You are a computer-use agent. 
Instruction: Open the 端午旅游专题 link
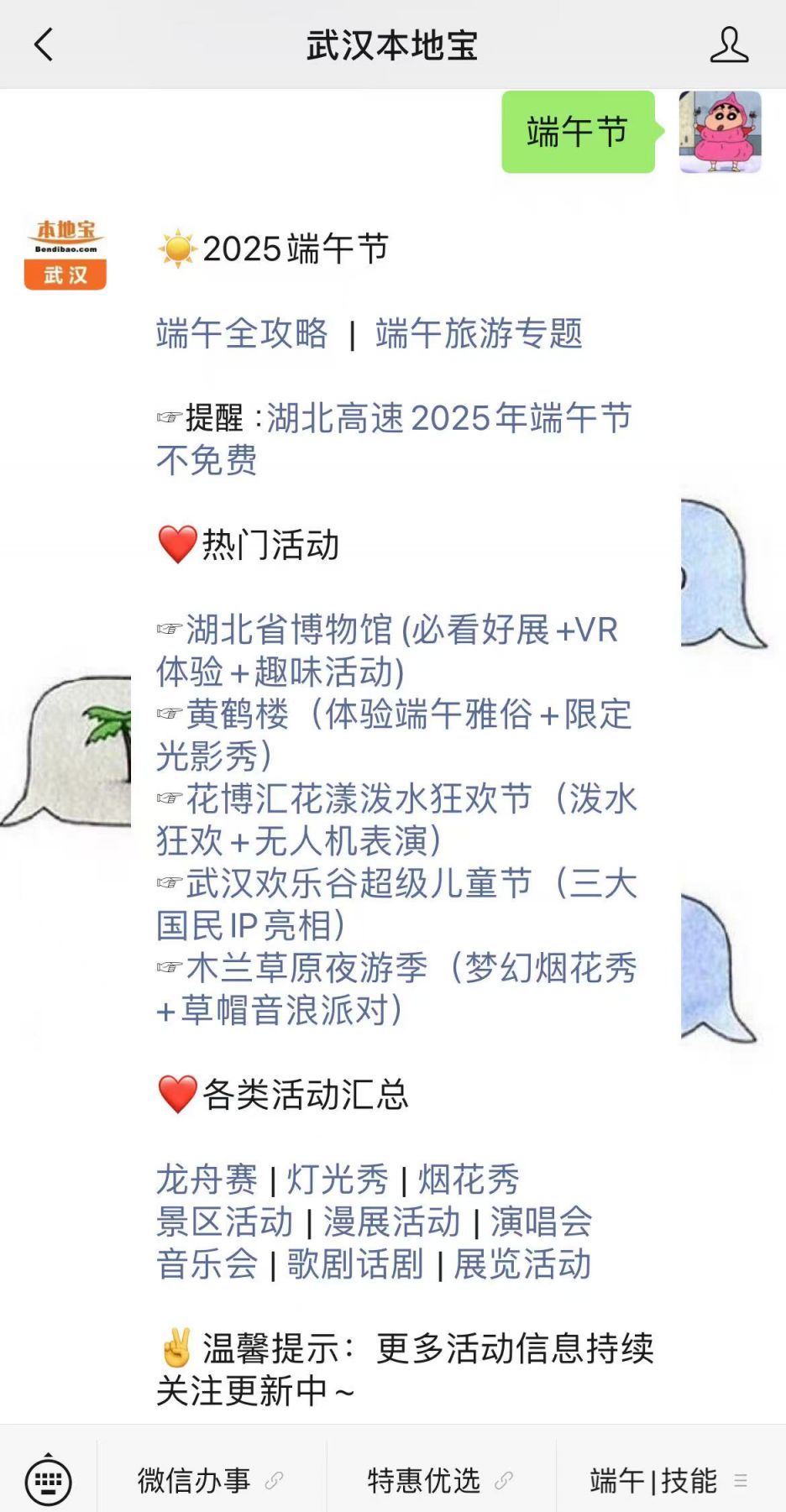479,333
